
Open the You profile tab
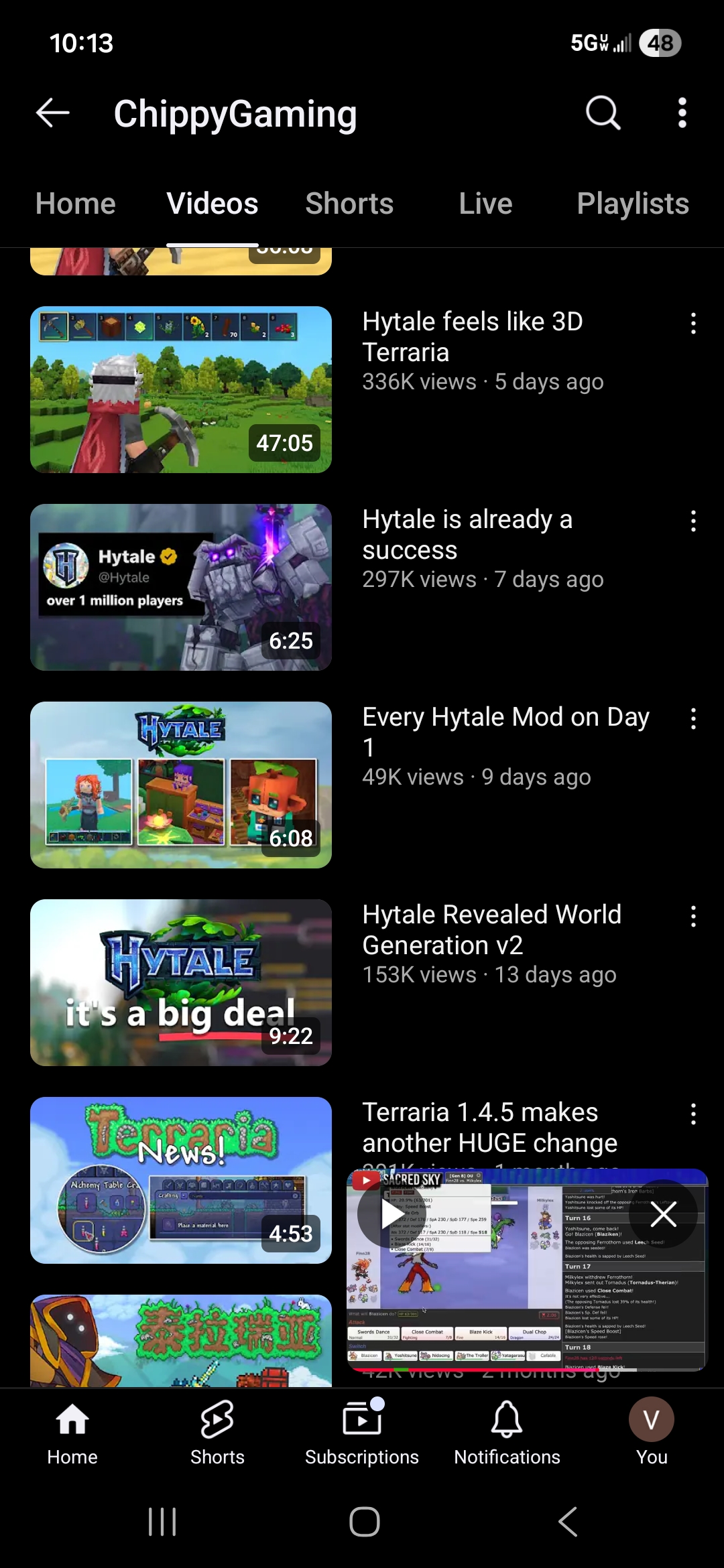pyautogui.click(x=651, y=1433)
